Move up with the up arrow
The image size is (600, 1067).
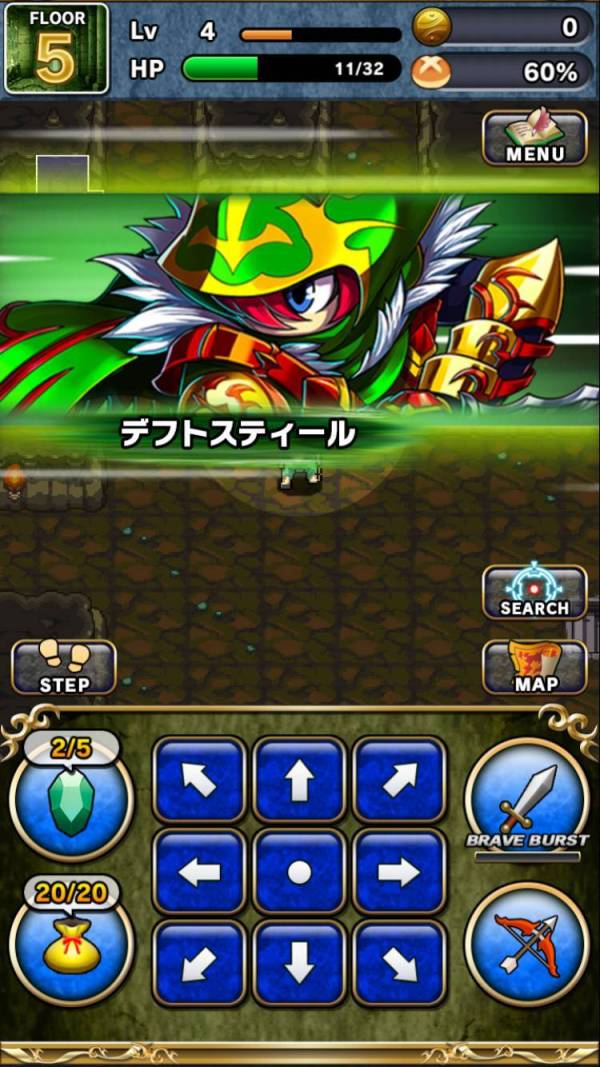click(x=299, y=781)
